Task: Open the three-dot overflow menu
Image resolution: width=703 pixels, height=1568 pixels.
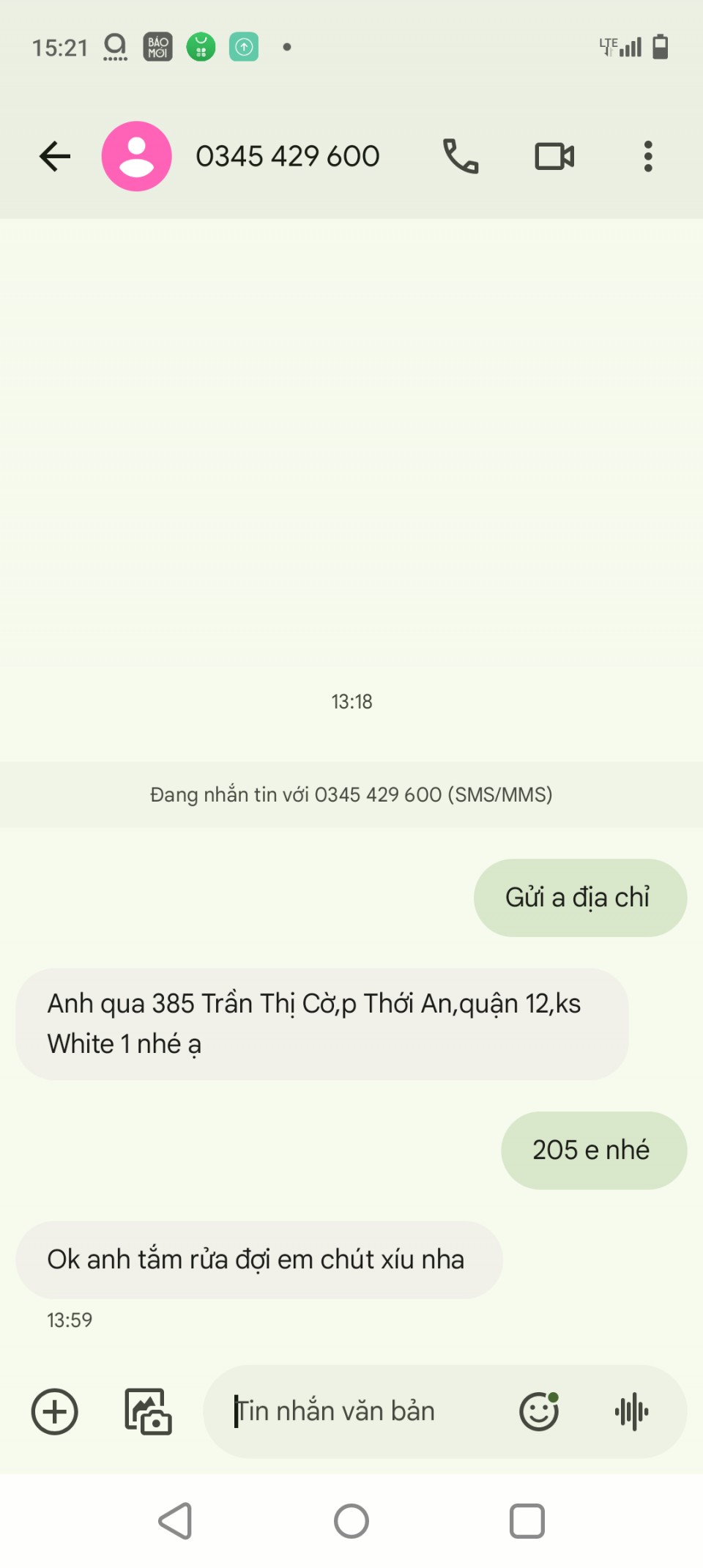Action: [x=648, y=156]
